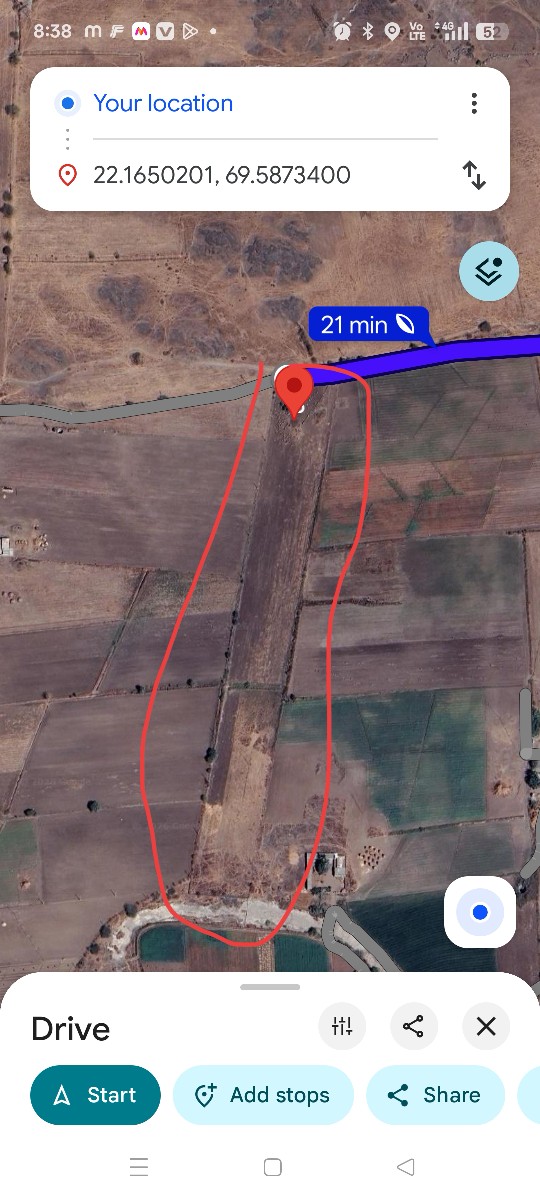Tap the round share icon beside Drive
The image size is (540, 1200).
click(x=414, y=1027)
